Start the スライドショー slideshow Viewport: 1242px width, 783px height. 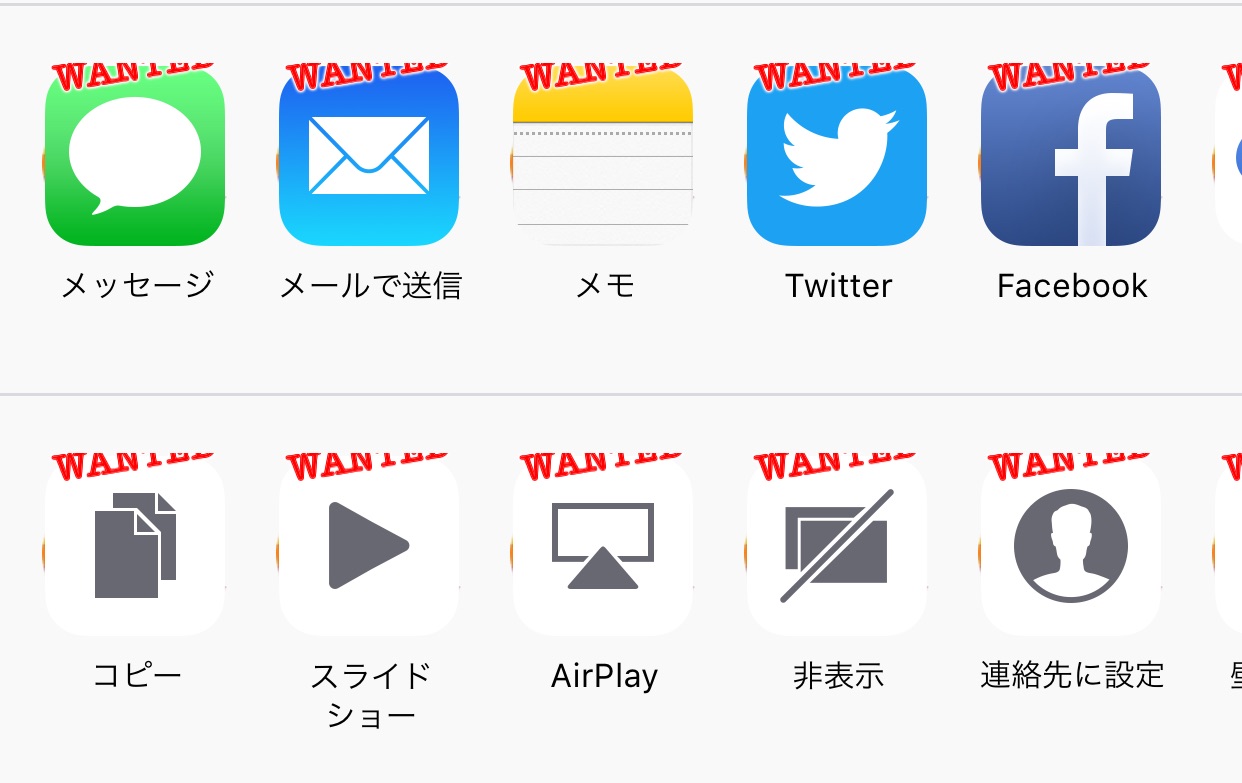369,546
